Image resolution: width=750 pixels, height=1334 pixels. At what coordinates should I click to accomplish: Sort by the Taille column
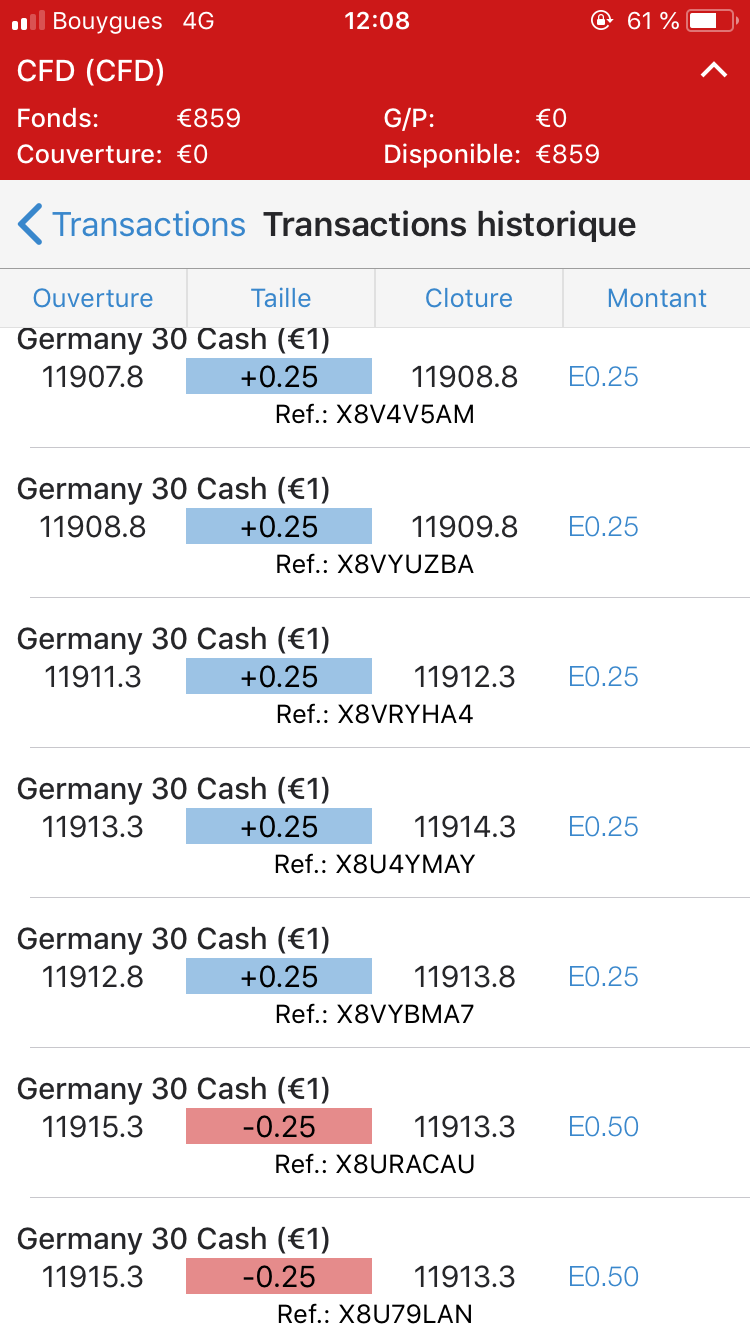[281, 298]
